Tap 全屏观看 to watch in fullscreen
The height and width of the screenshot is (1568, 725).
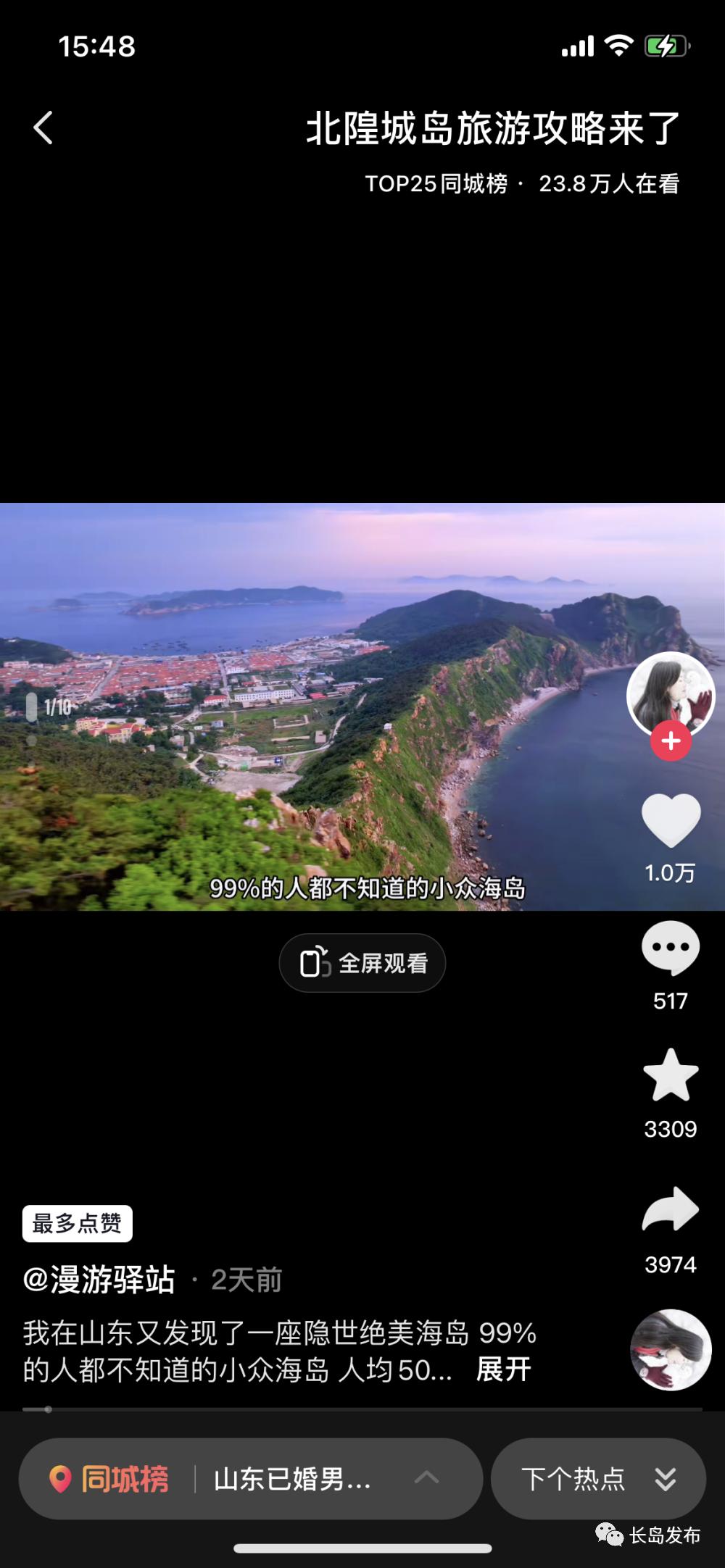[x=362, y=963]
